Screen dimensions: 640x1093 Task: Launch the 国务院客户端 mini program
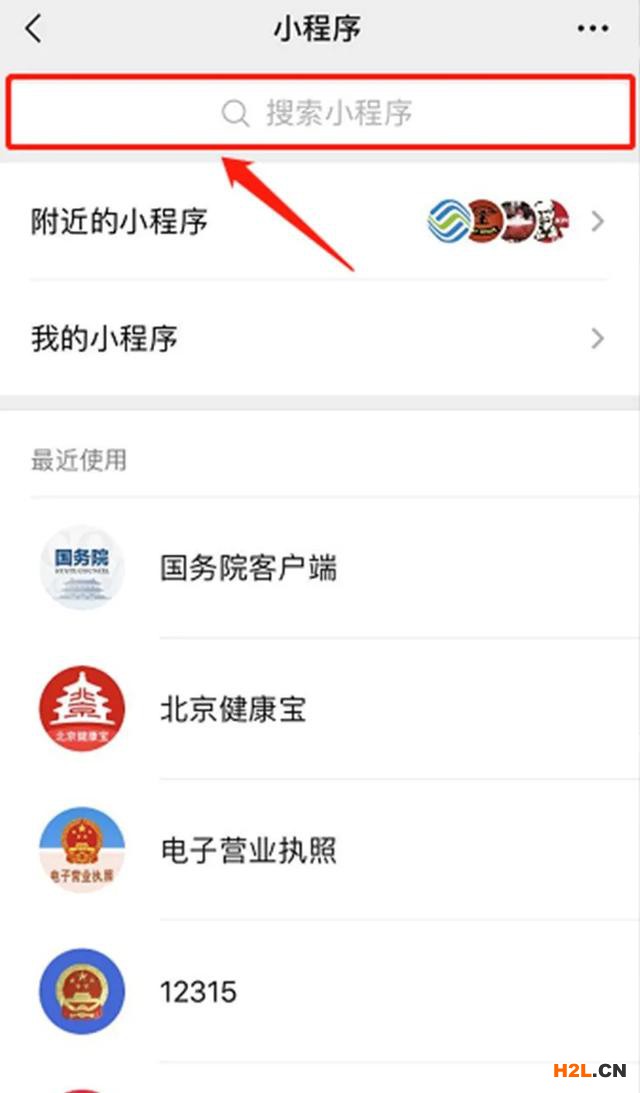[248, 568]
